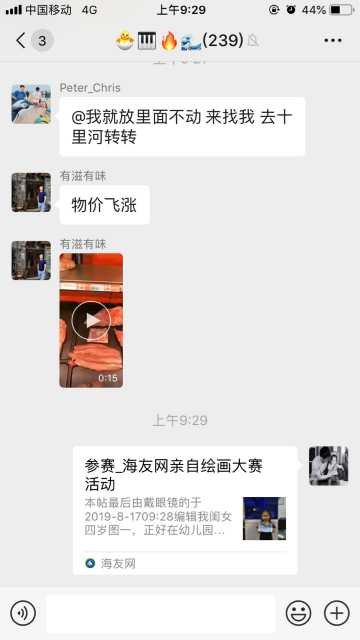
Task: Open the emoji picker
Action: click(298, 613)
